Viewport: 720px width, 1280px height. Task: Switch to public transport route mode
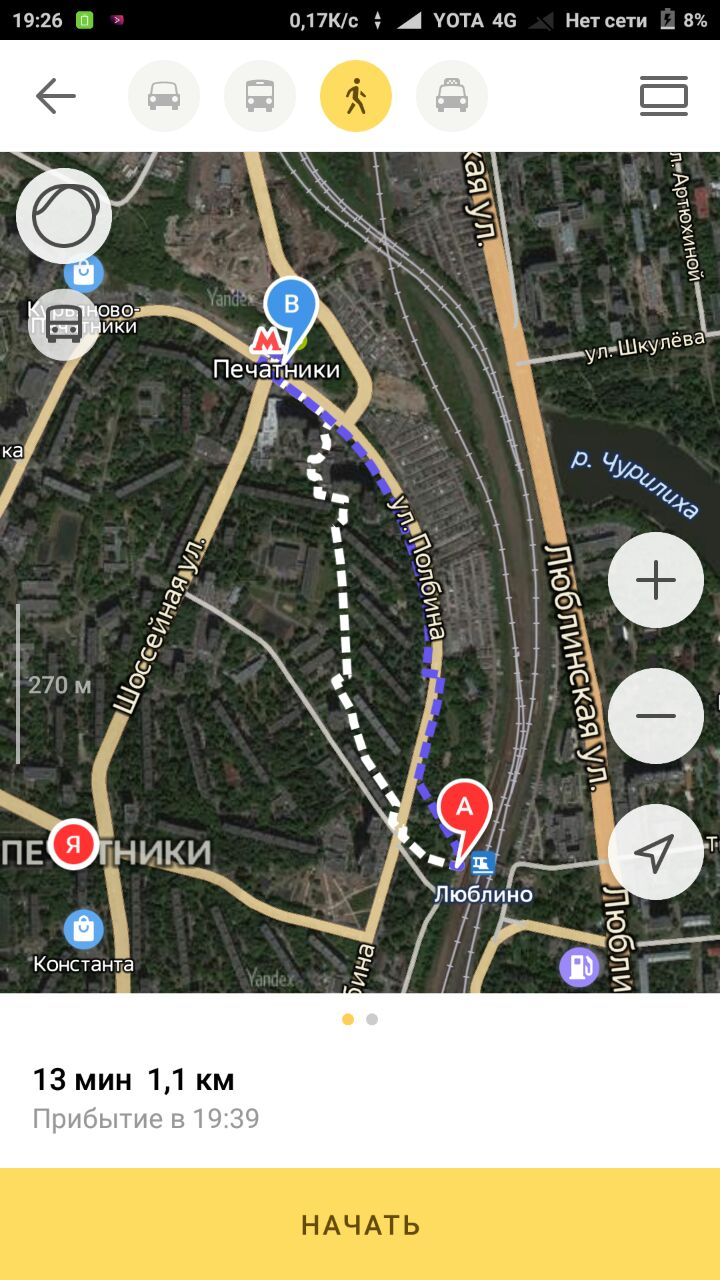[x=260, y=96]
